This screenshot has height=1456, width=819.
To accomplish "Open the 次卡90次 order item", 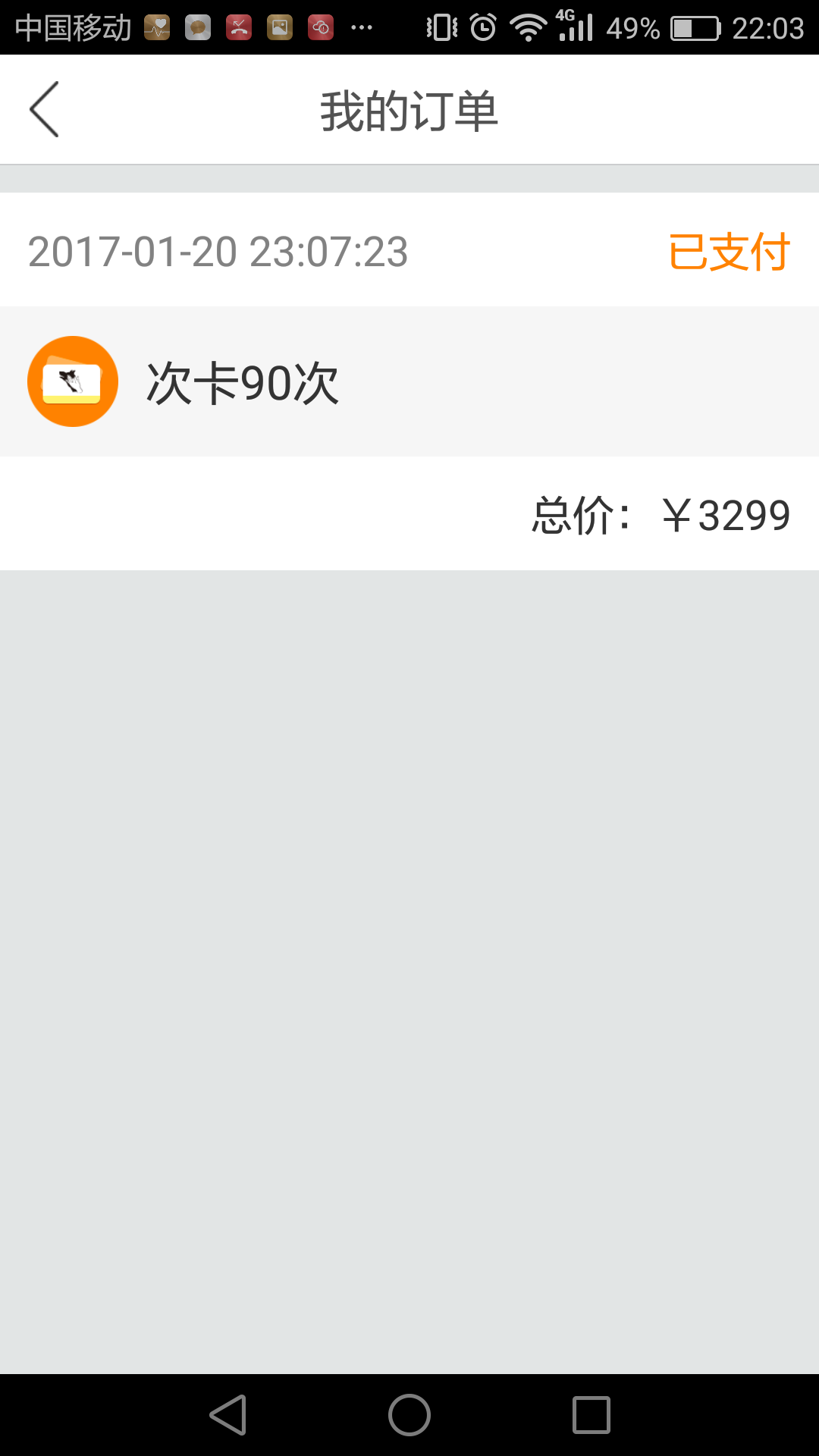I will coord(409,381).
